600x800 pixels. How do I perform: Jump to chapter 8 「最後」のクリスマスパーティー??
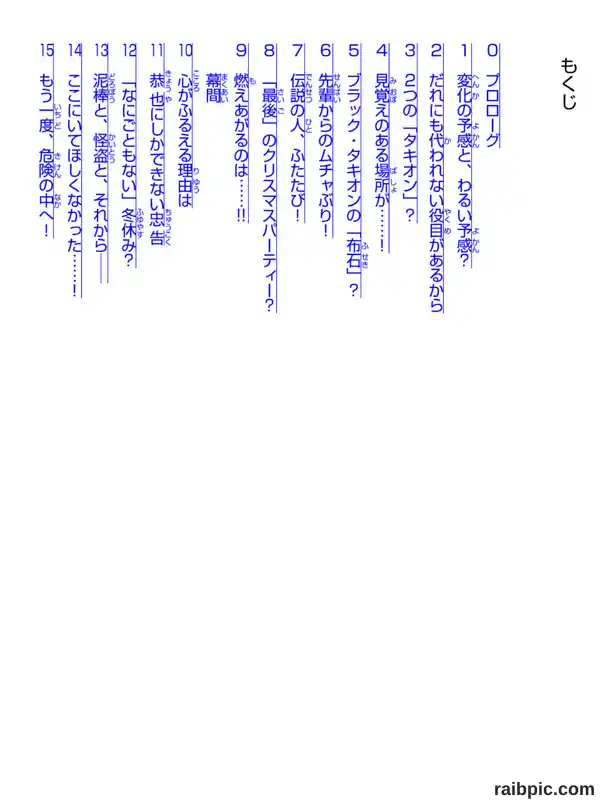pyautogui.click(x=269, y=178)
